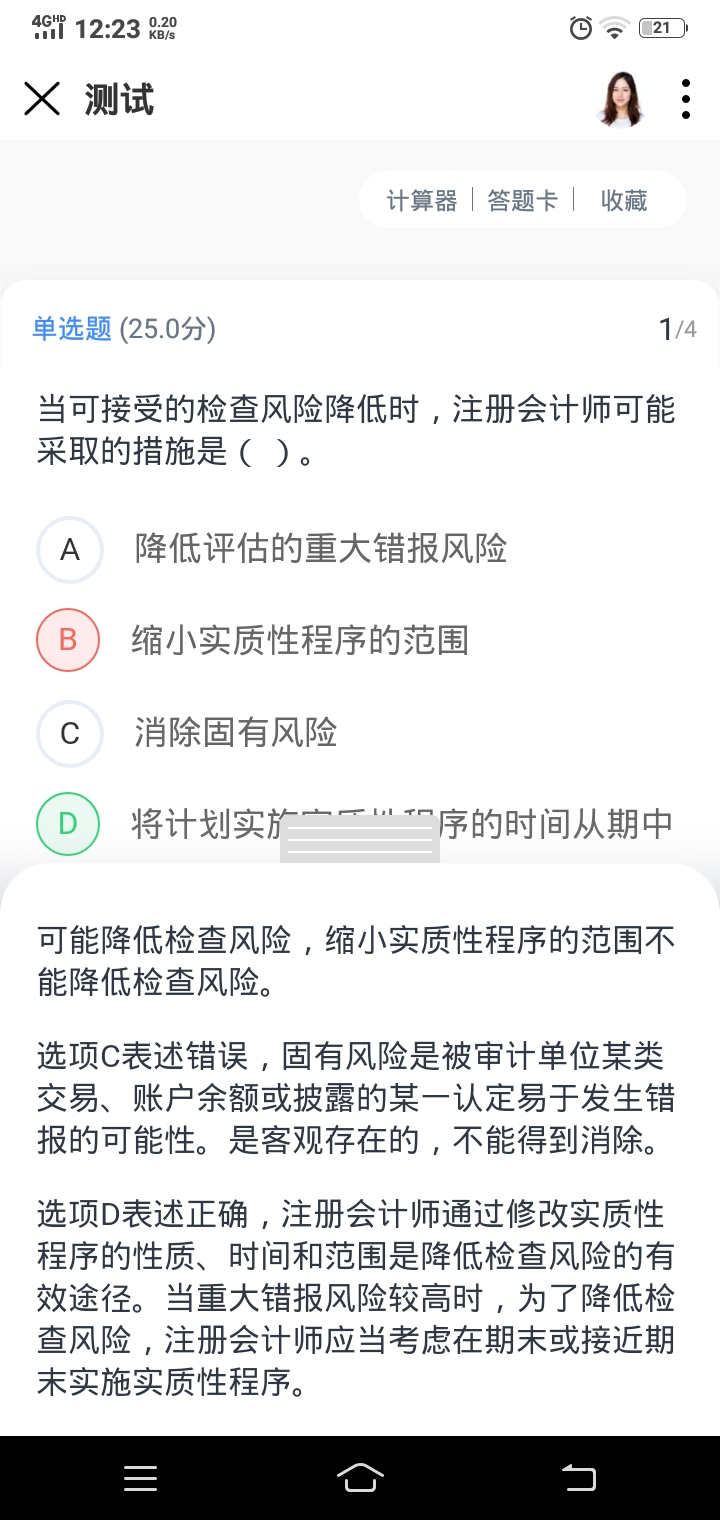Select option C 消除固有风险
720x1520 pixels.
(70, 733)
